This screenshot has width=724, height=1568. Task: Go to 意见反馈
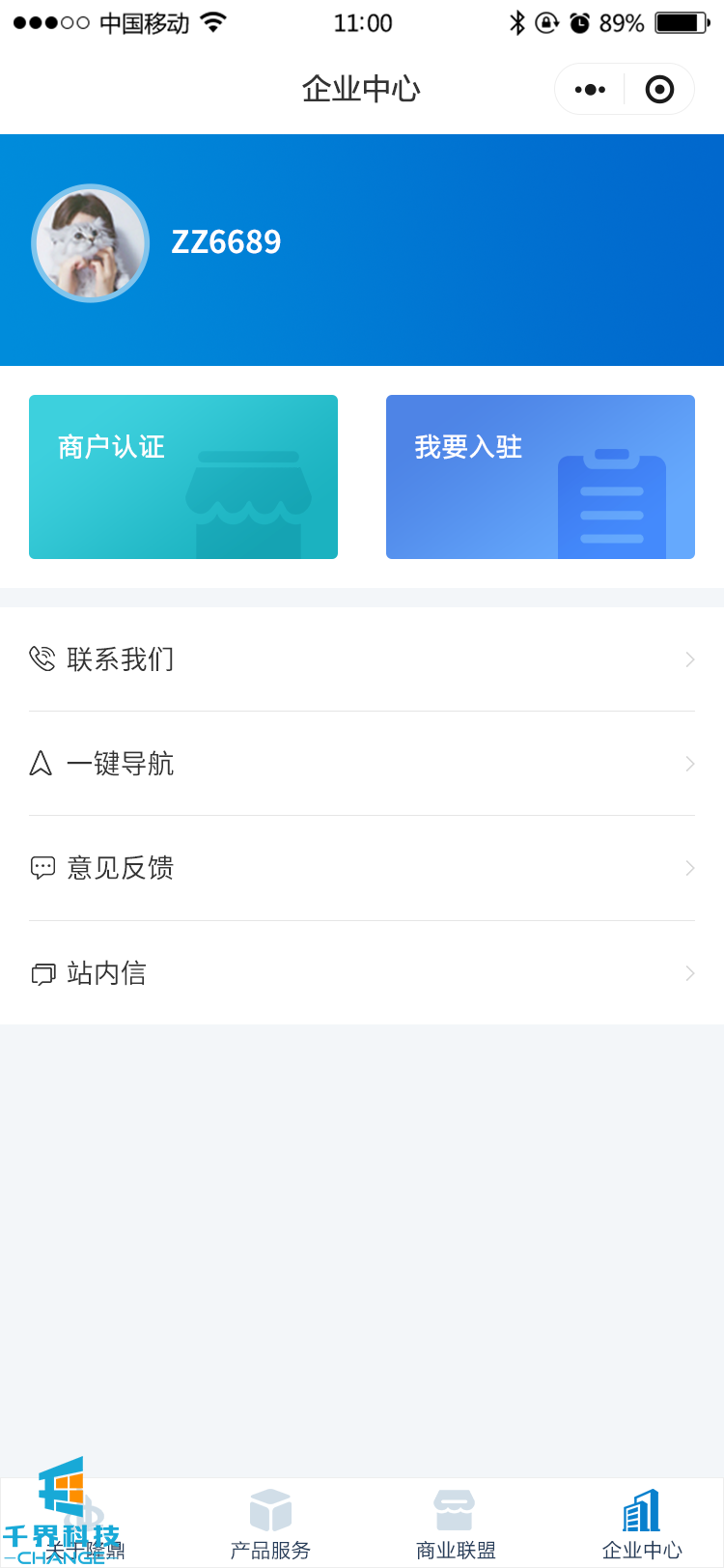coord(362,868)
